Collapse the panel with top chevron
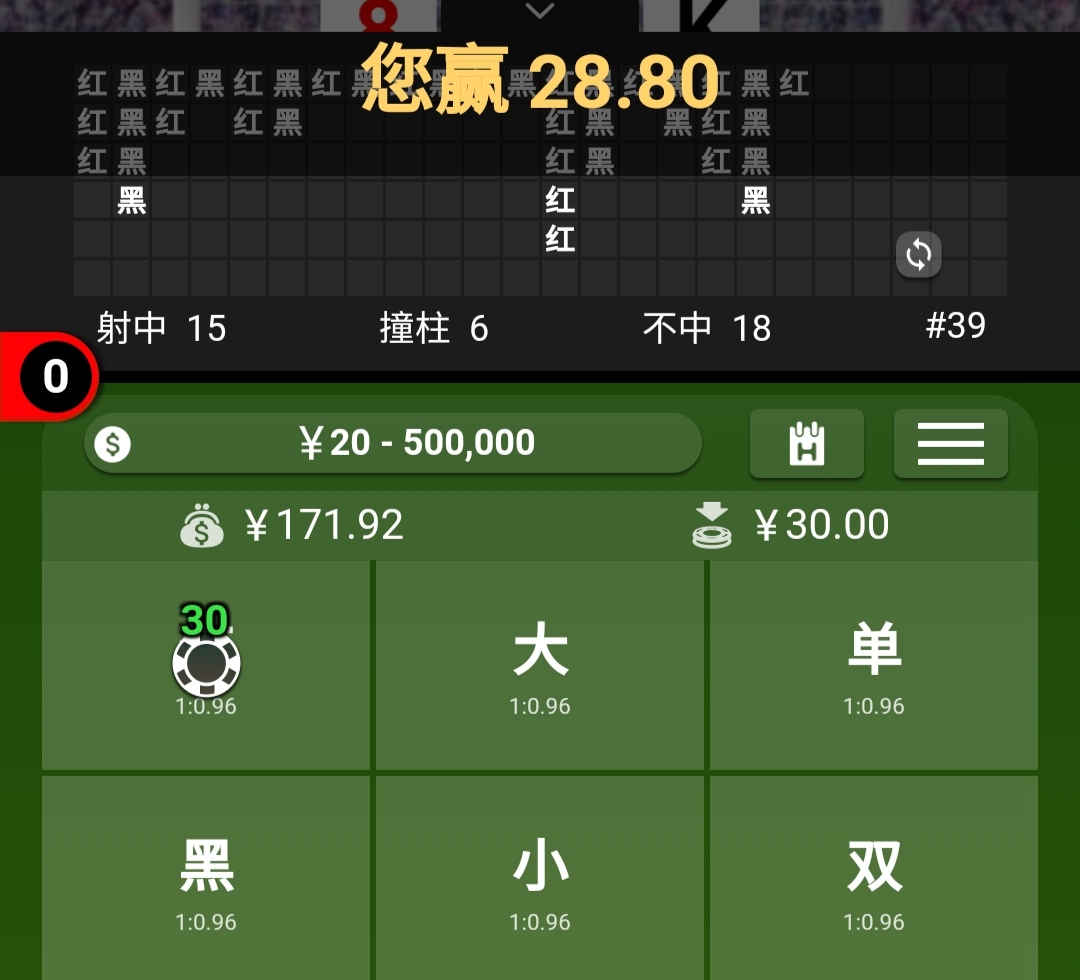Viewport: 1080px width, 980px height. (x=540, y=12)
